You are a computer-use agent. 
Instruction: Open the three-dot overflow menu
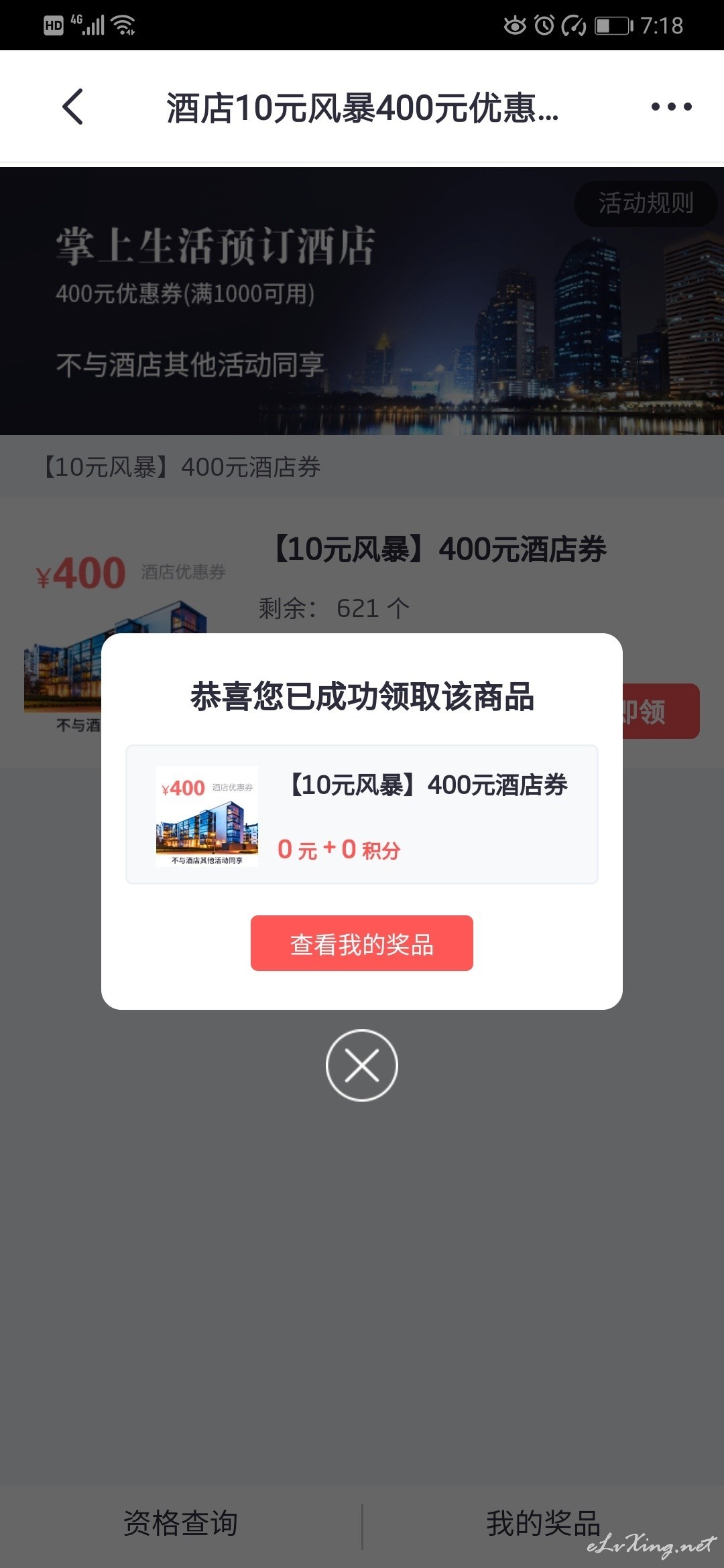coord(671,107)
